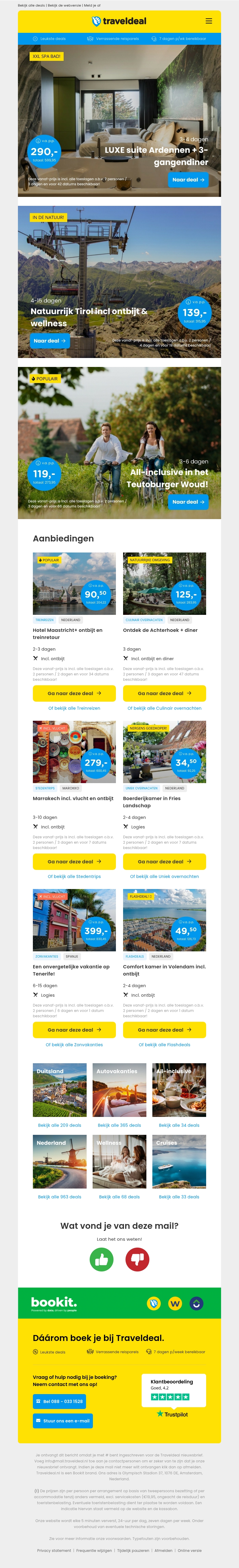Select 'Bekijk alle 33 deals' under Cruises
This screenshot has height=1568, width=239.
click(179, 1197)
